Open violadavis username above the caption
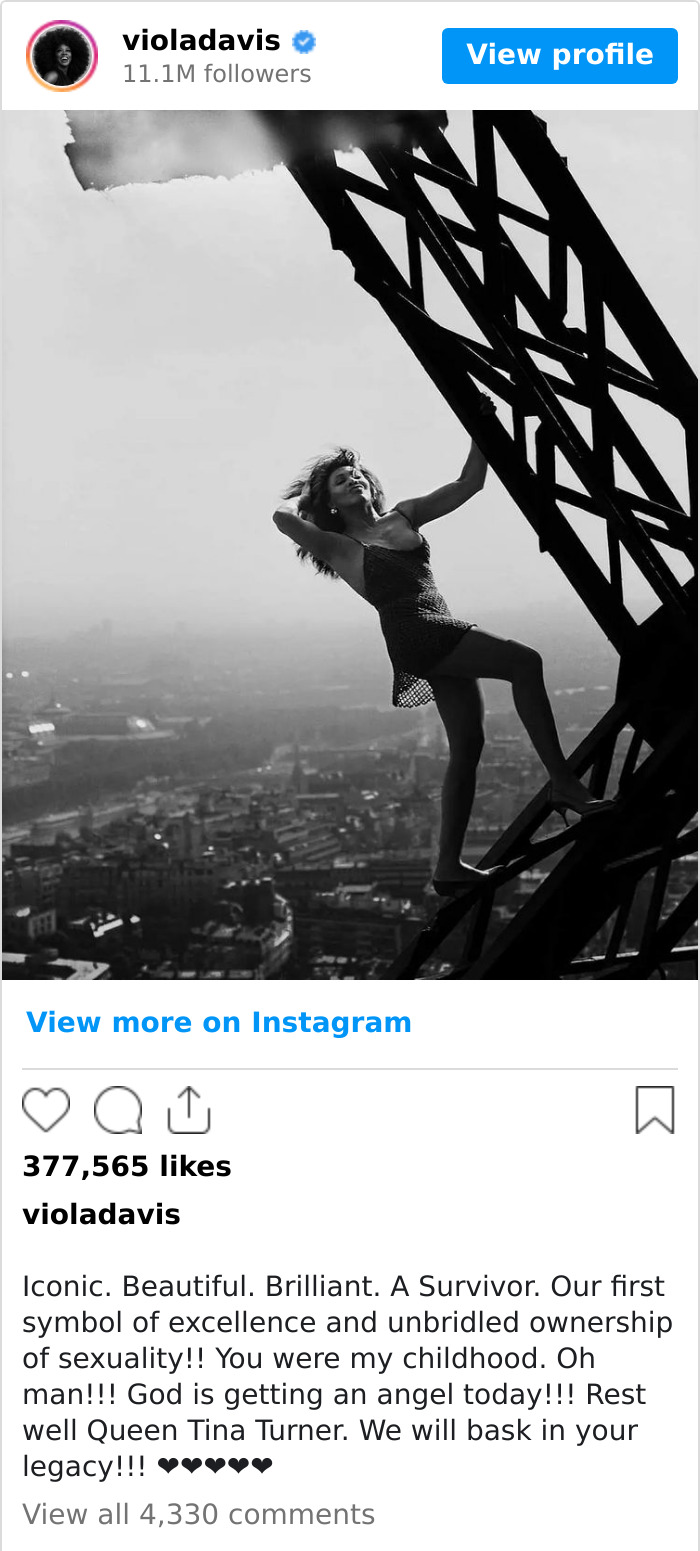Viewport: 700px width, 1551px height. [101, 1215]
